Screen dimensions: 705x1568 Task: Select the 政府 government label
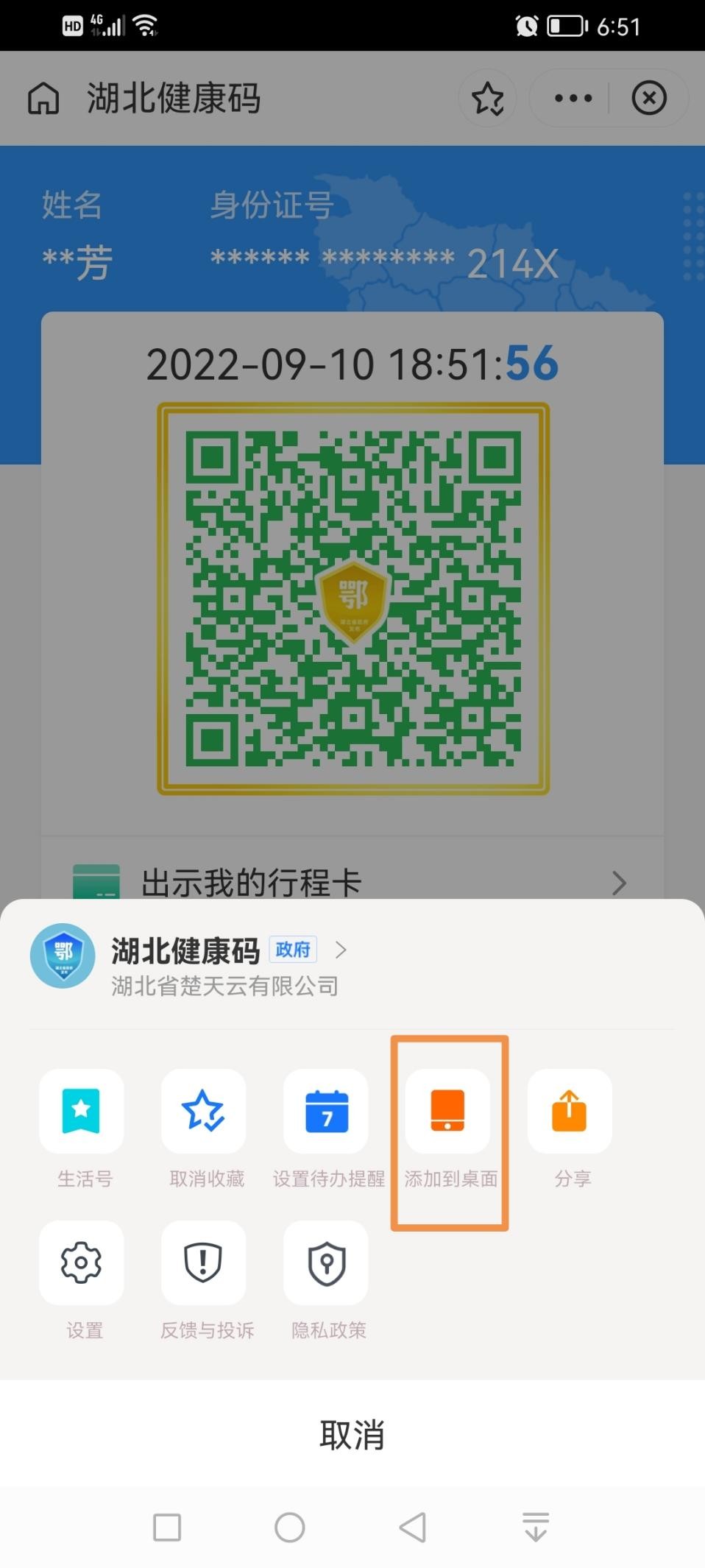click(292, 950)
